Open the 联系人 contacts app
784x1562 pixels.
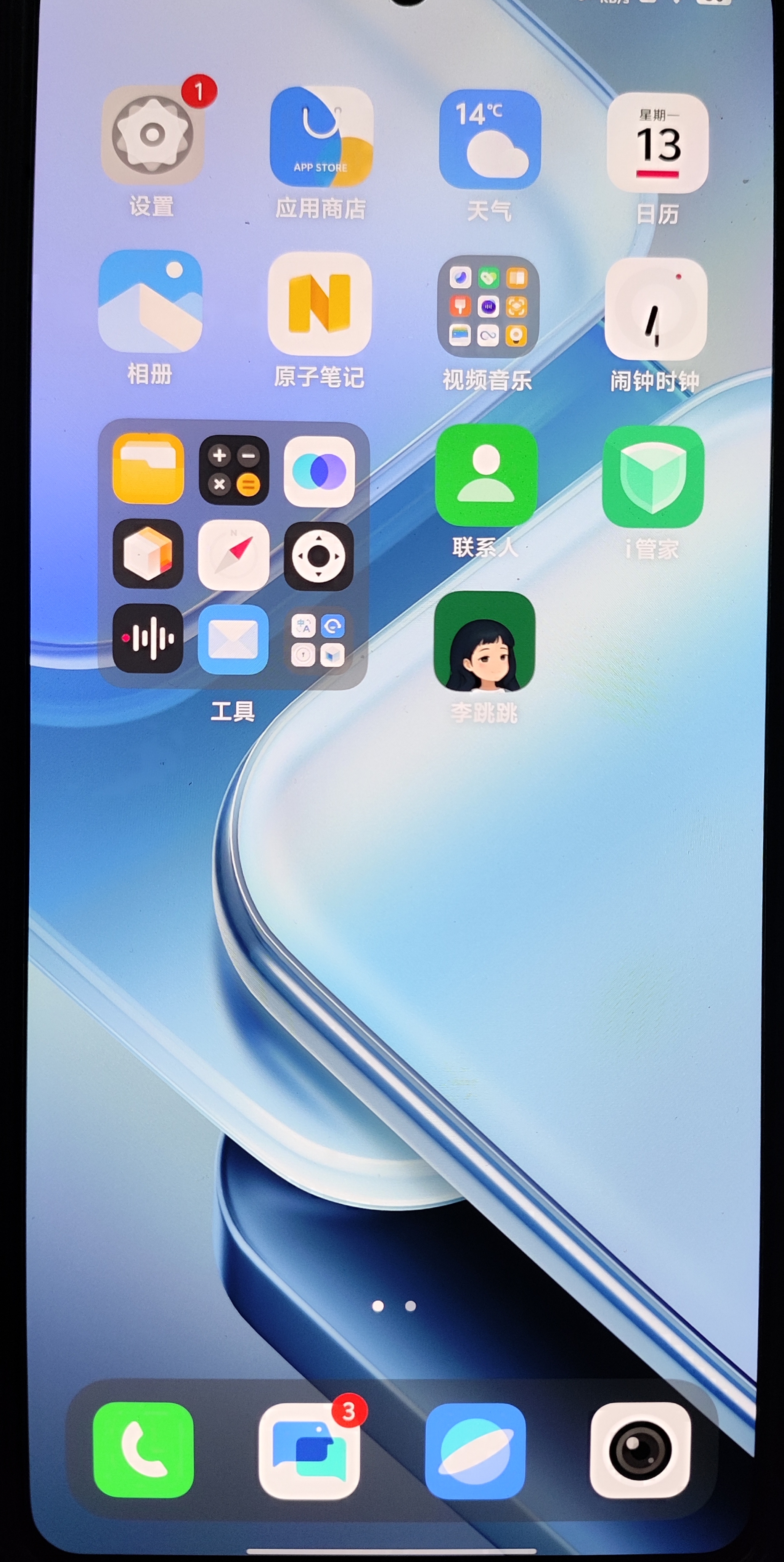click(486, 476)
